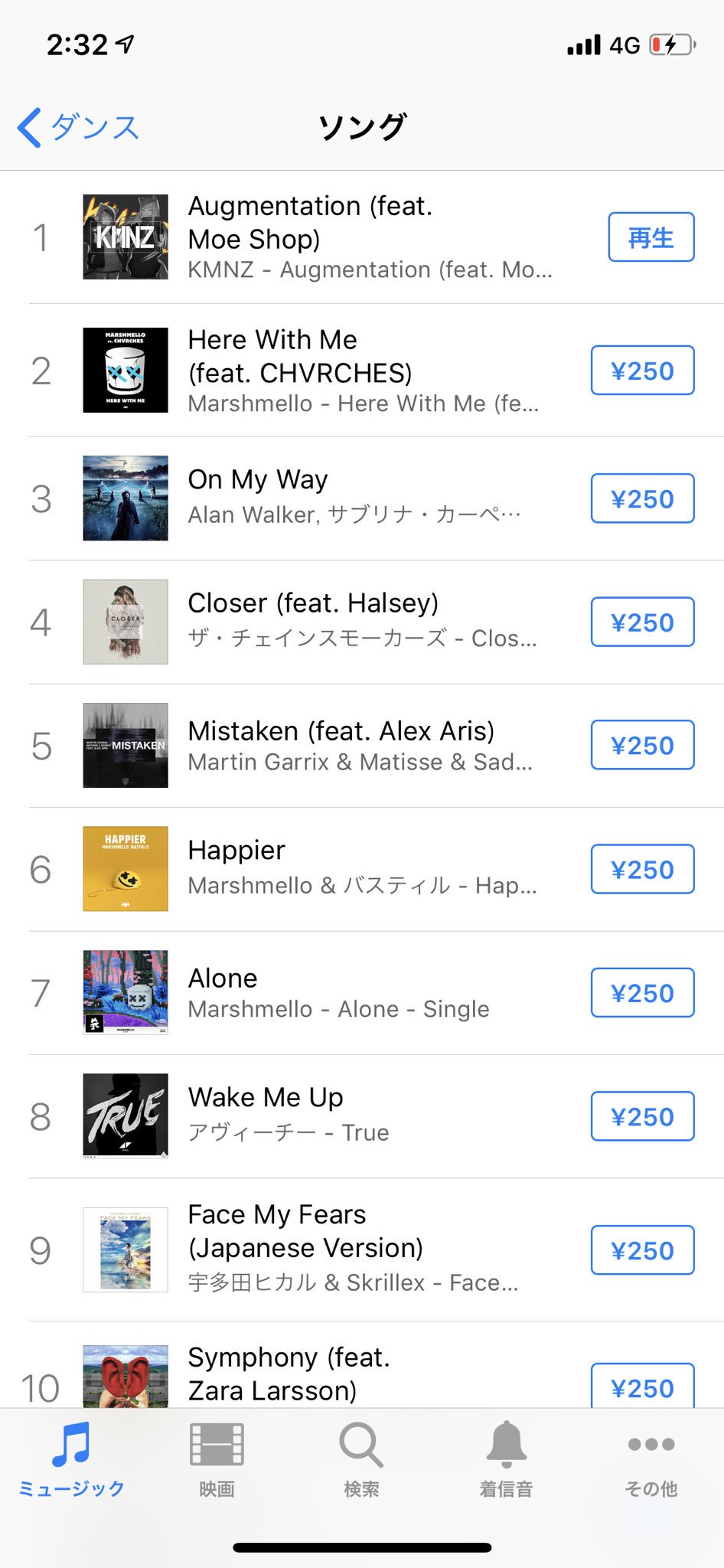The width and height of the screenshot is (724, 1568).
Task: Buy Here With Me for ¥250
Action: [x=642, y=371]
